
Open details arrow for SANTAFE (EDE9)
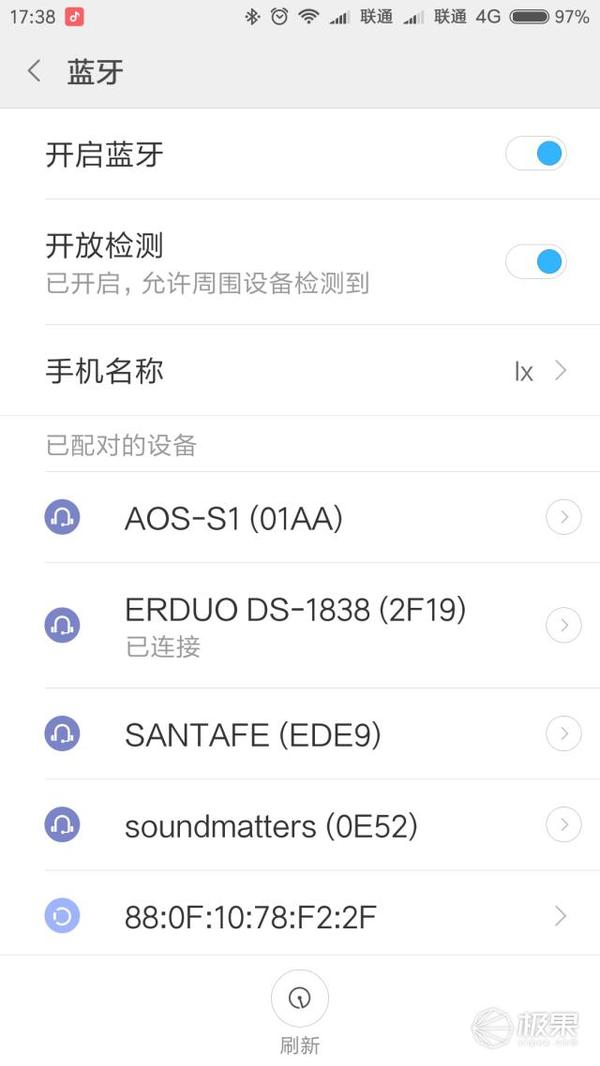564,735
